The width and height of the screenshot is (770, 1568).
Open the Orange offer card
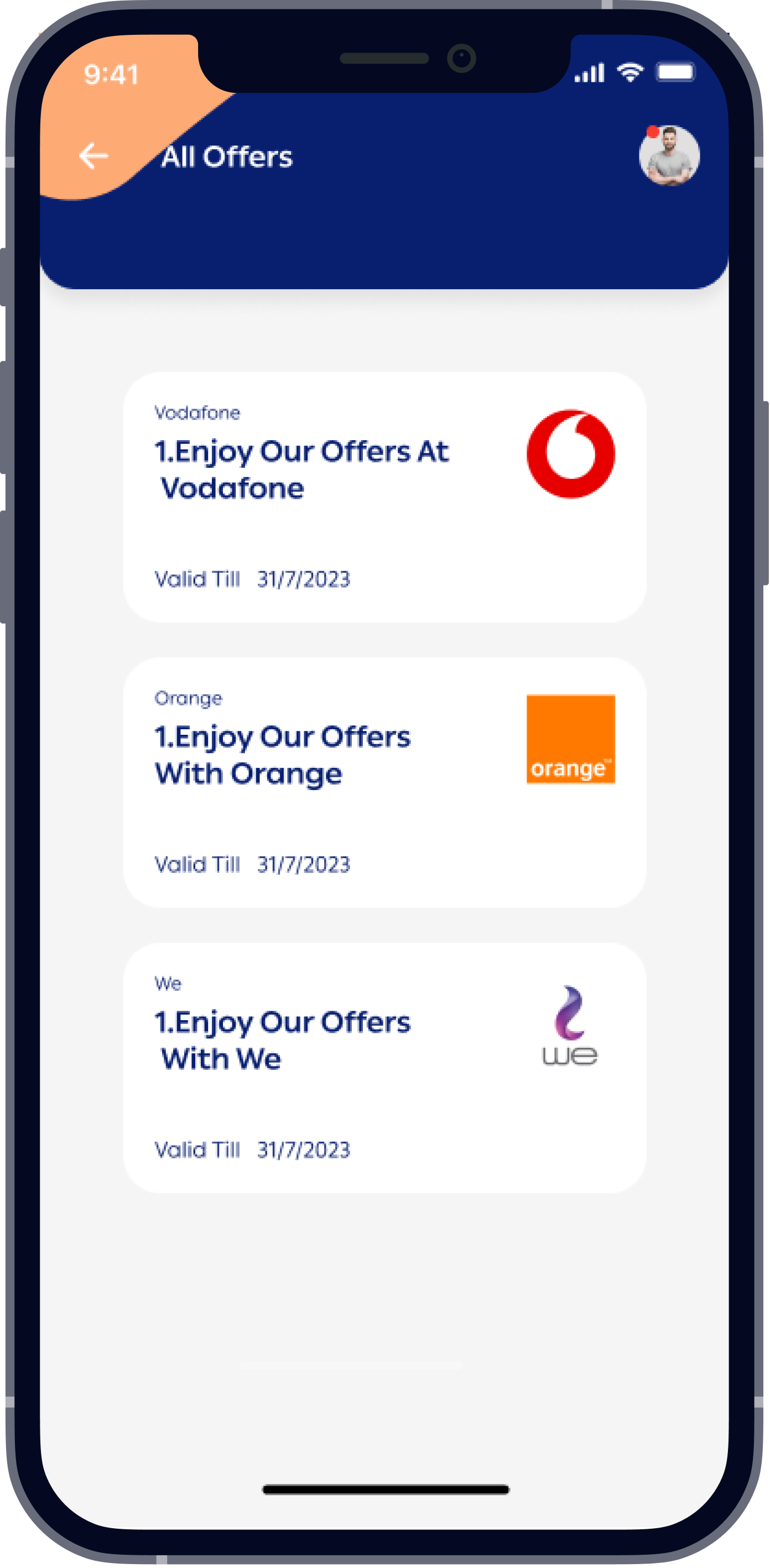384,782
